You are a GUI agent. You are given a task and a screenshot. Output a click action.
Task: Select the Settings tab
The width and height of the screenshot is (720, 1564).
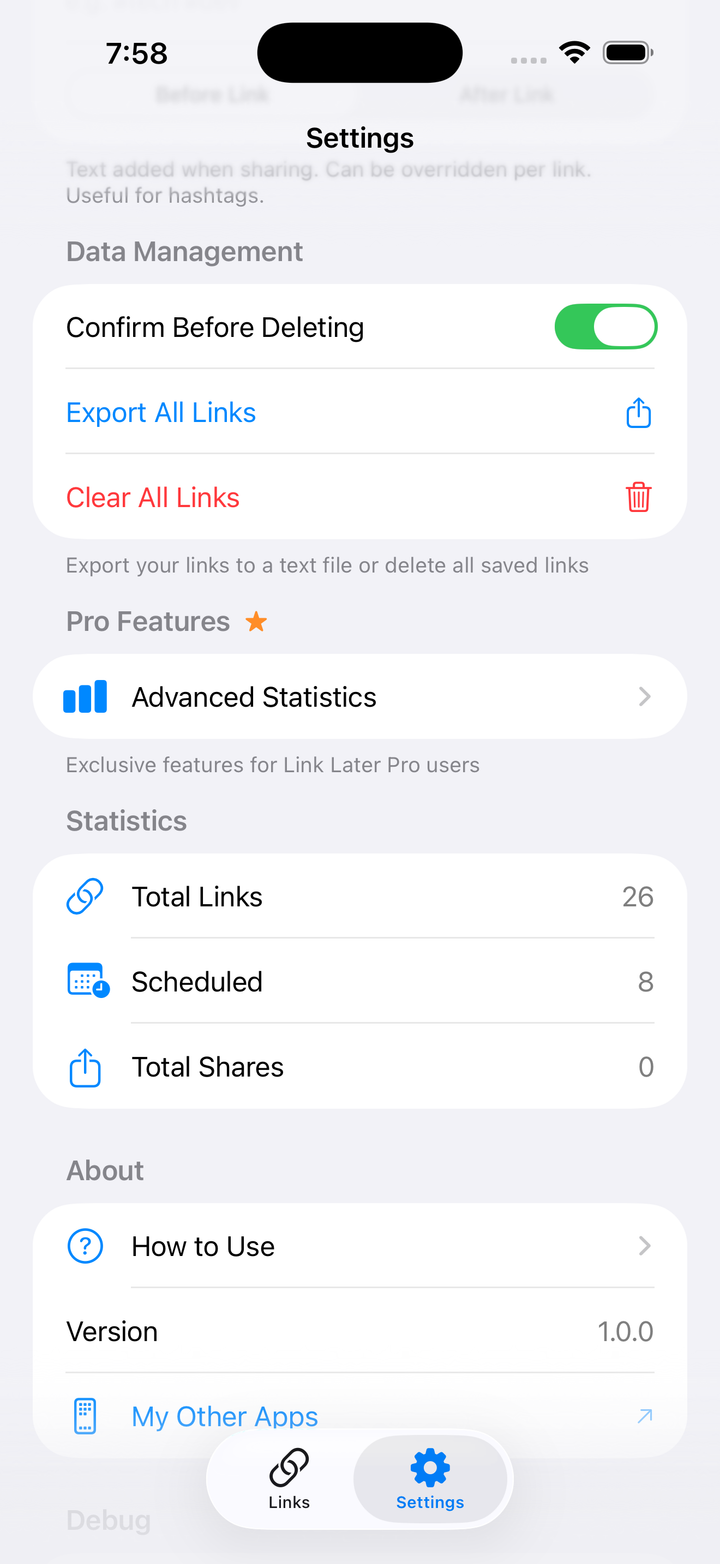pos(430,1479)
